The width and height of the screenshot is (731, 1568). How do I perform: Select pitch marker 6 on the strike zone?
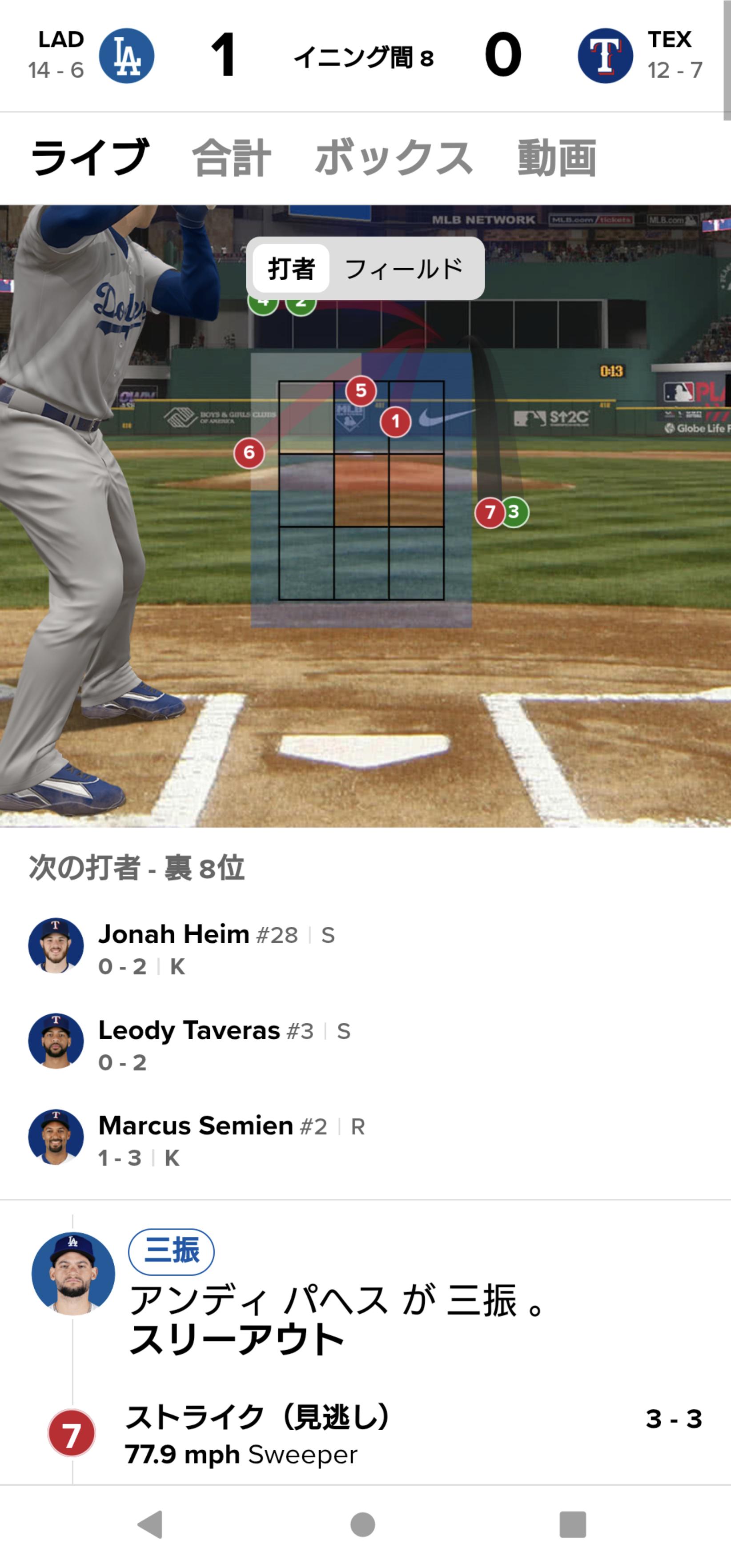[x=249, y=453]
